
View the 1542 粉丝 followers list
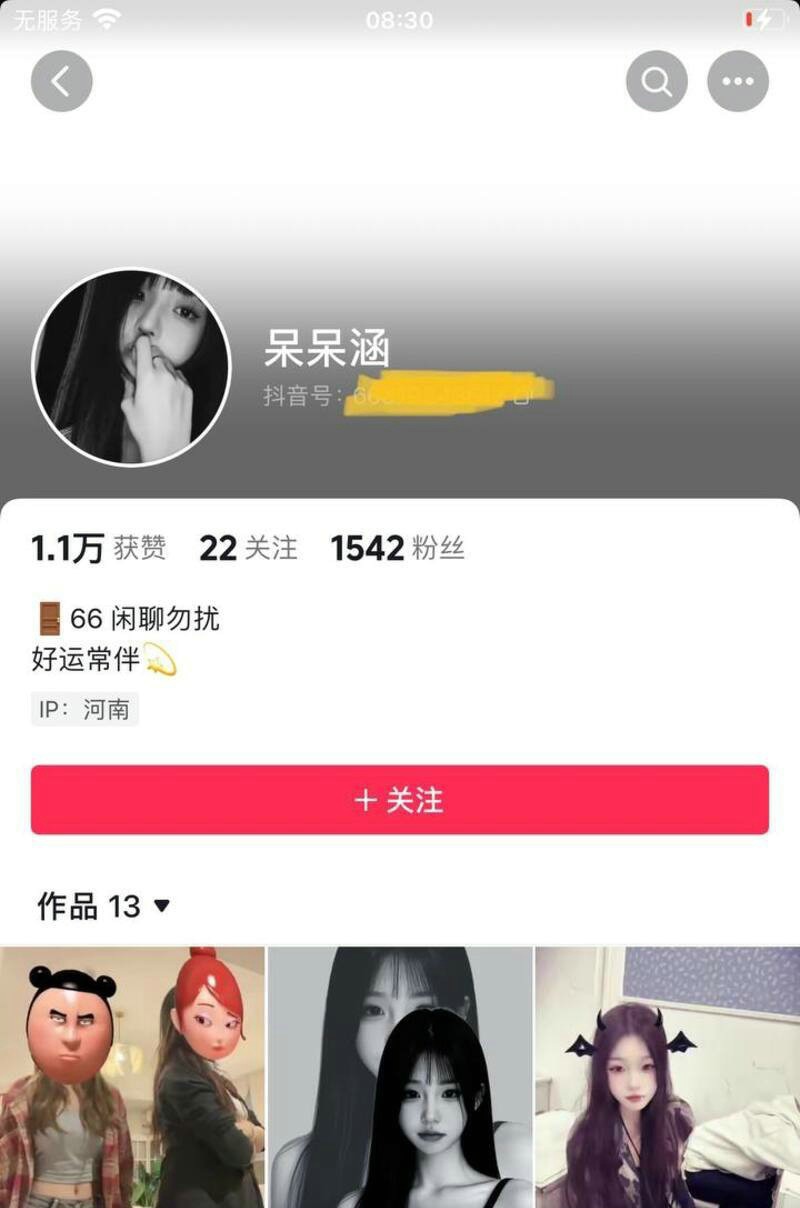(x=397, y=548)
